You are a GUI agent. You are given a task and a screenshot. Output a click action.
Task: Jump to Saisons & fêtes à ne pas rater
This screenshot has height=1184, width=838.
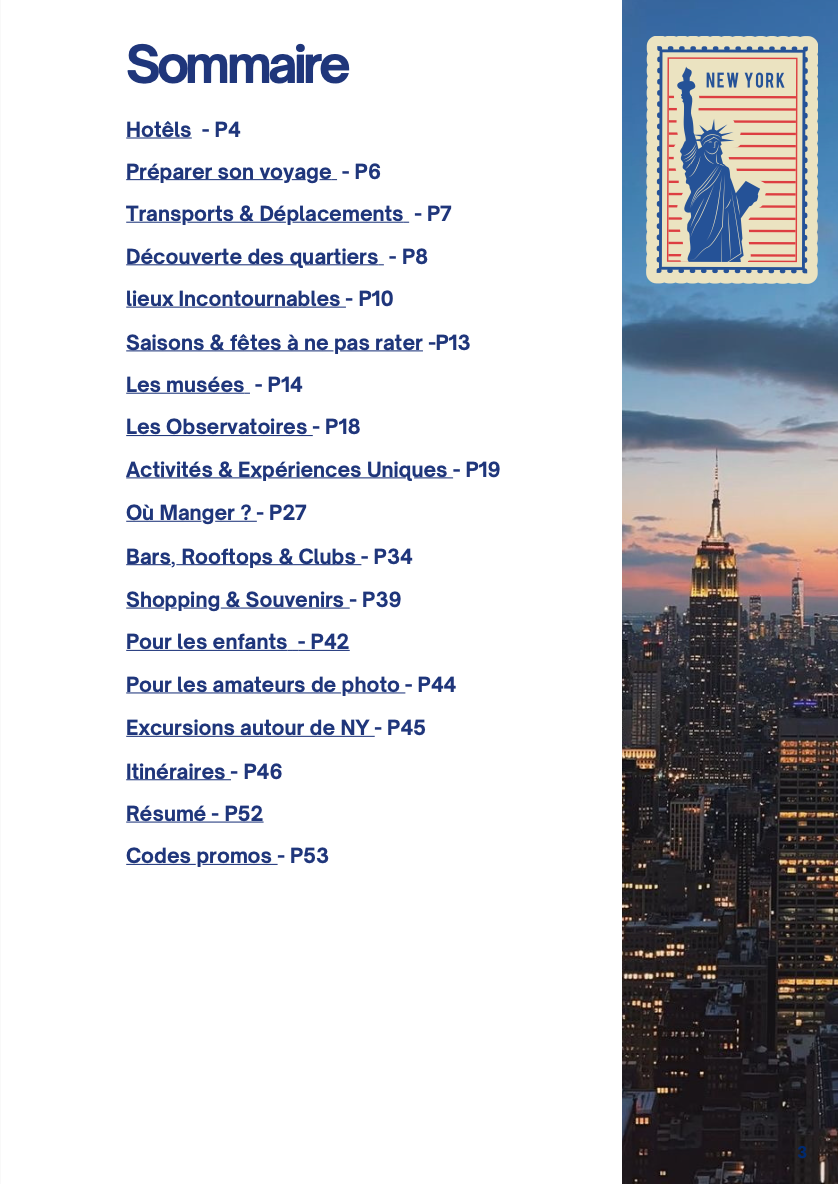(x=273, y=343)
